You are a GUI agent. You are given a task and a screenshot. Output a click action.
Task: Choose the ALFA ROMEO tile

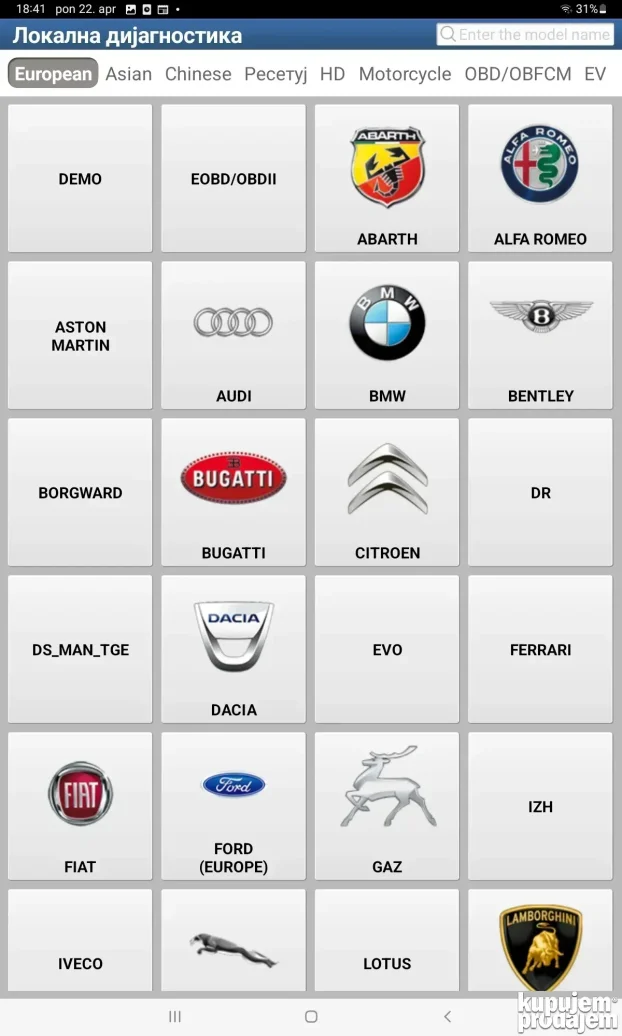click(x=540, y=179)
